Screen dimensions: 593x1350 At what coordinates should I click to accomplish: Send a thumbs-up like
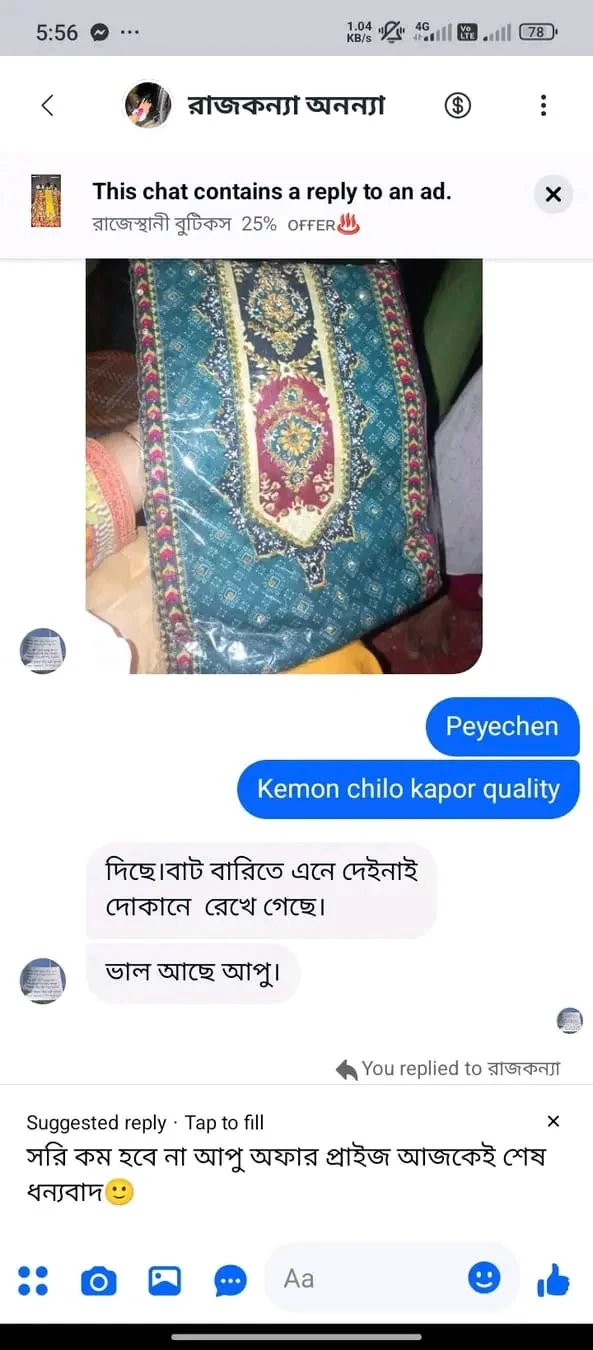coord(552,1278)
